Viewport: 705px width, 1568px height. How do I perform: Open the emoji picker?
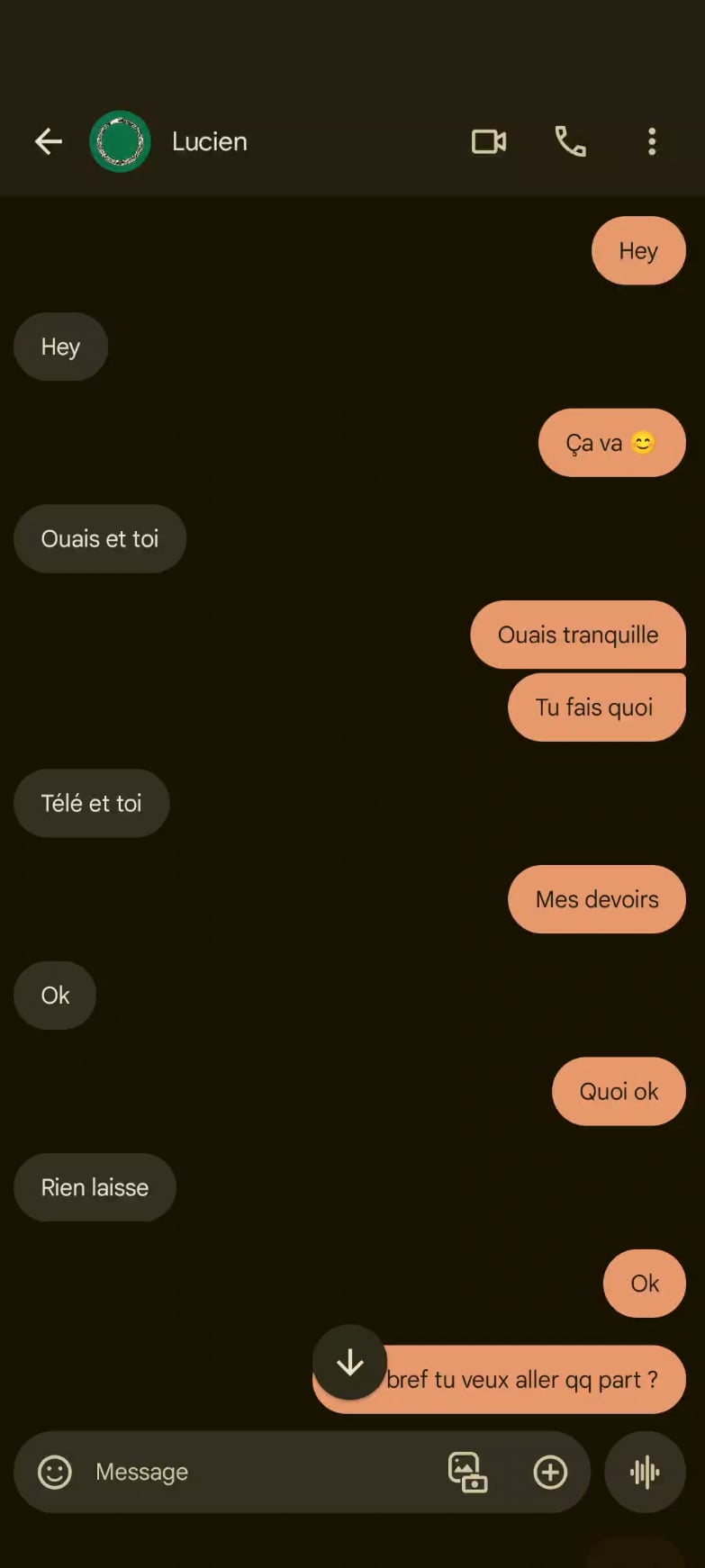pos(55,1472)
